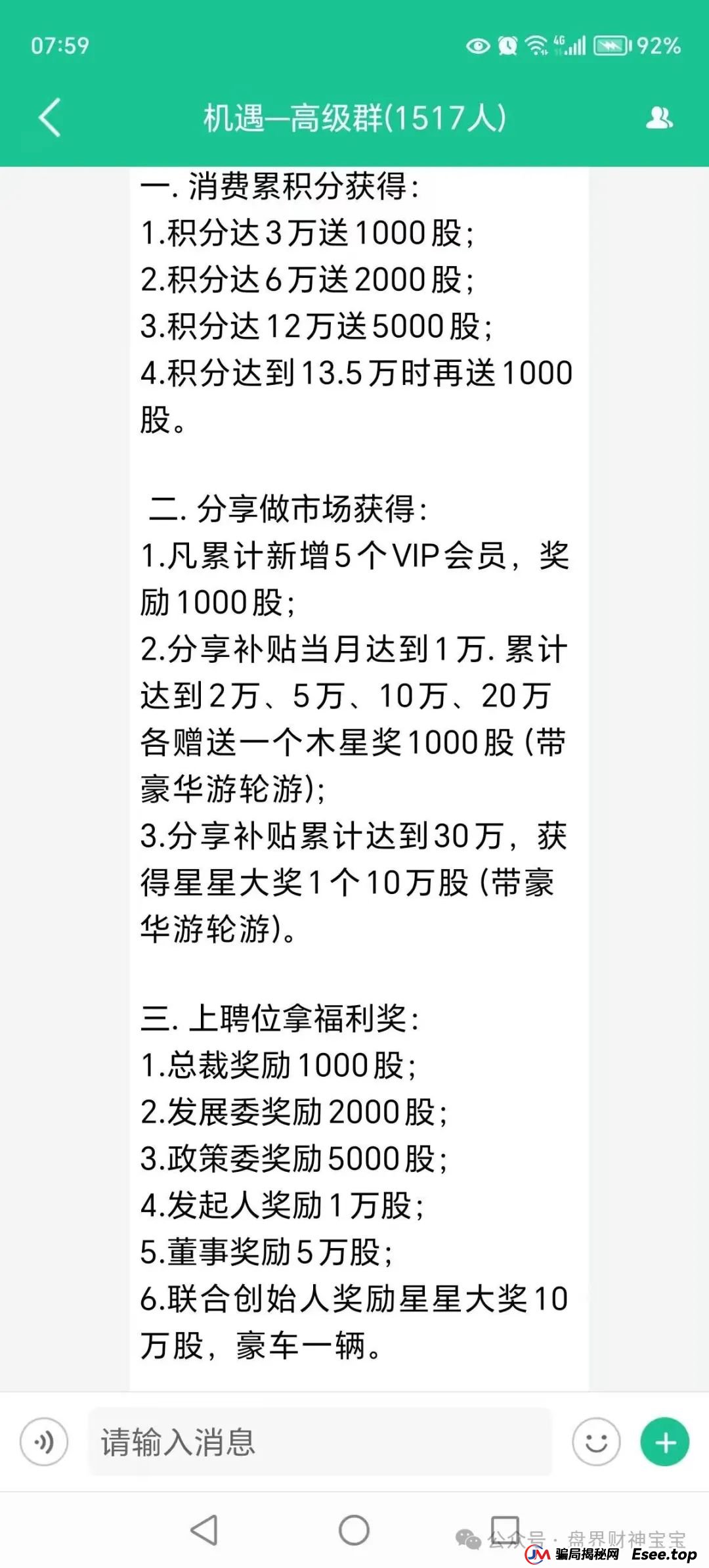Select the group chat title 机遇—高级群
This screenshot has width=709, height=1568.
pos(354,117)
